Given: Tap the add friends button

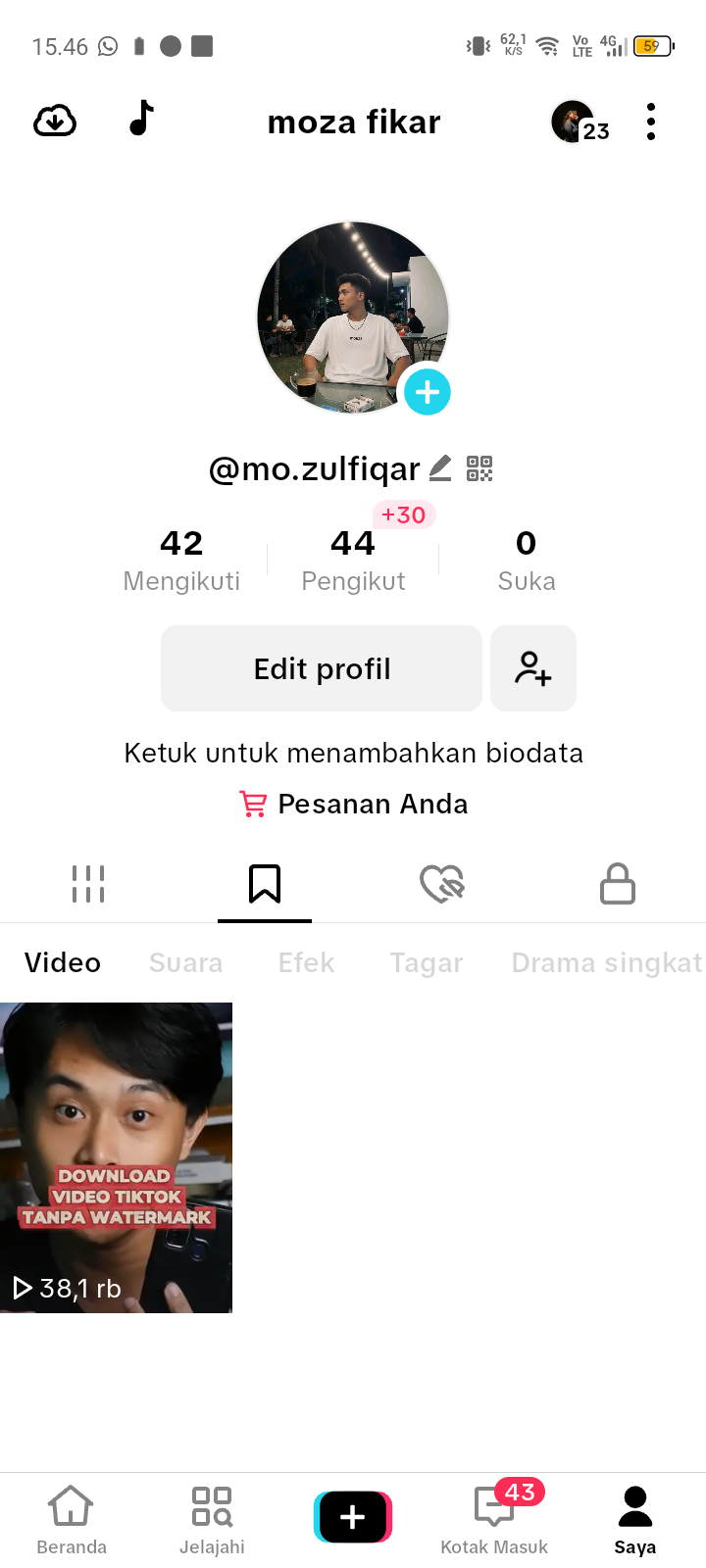Looking at the screenshot, I should click(x=533, y=668).
